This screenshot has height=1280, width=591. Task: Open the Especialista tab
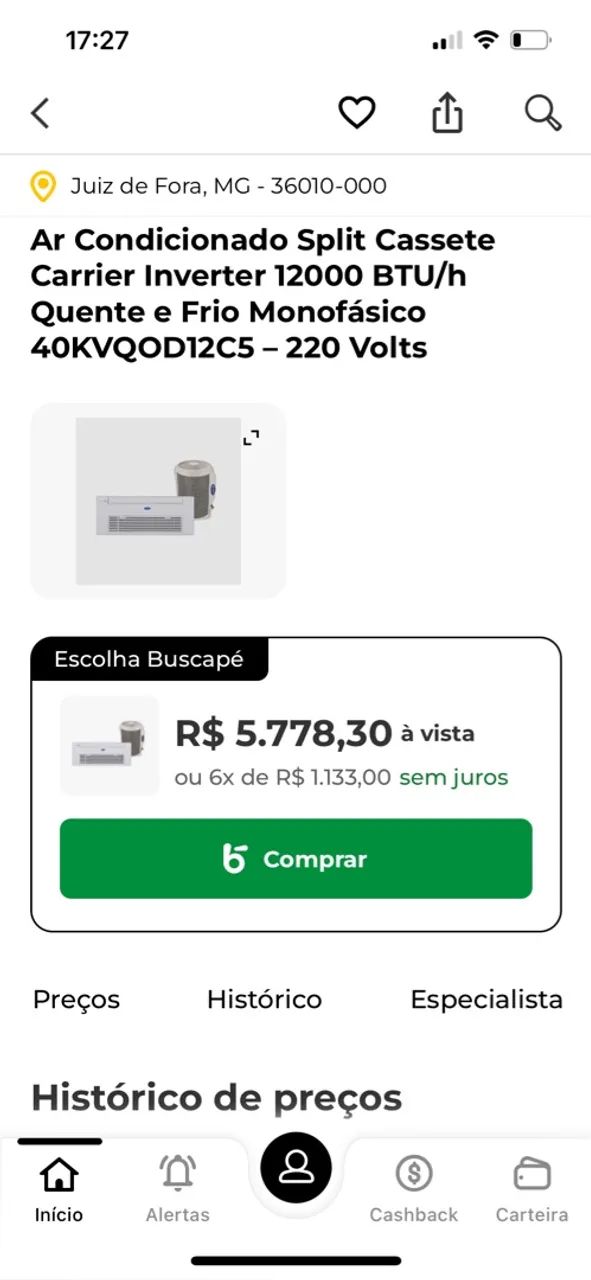pyautogui.click(x=486, y=999)
